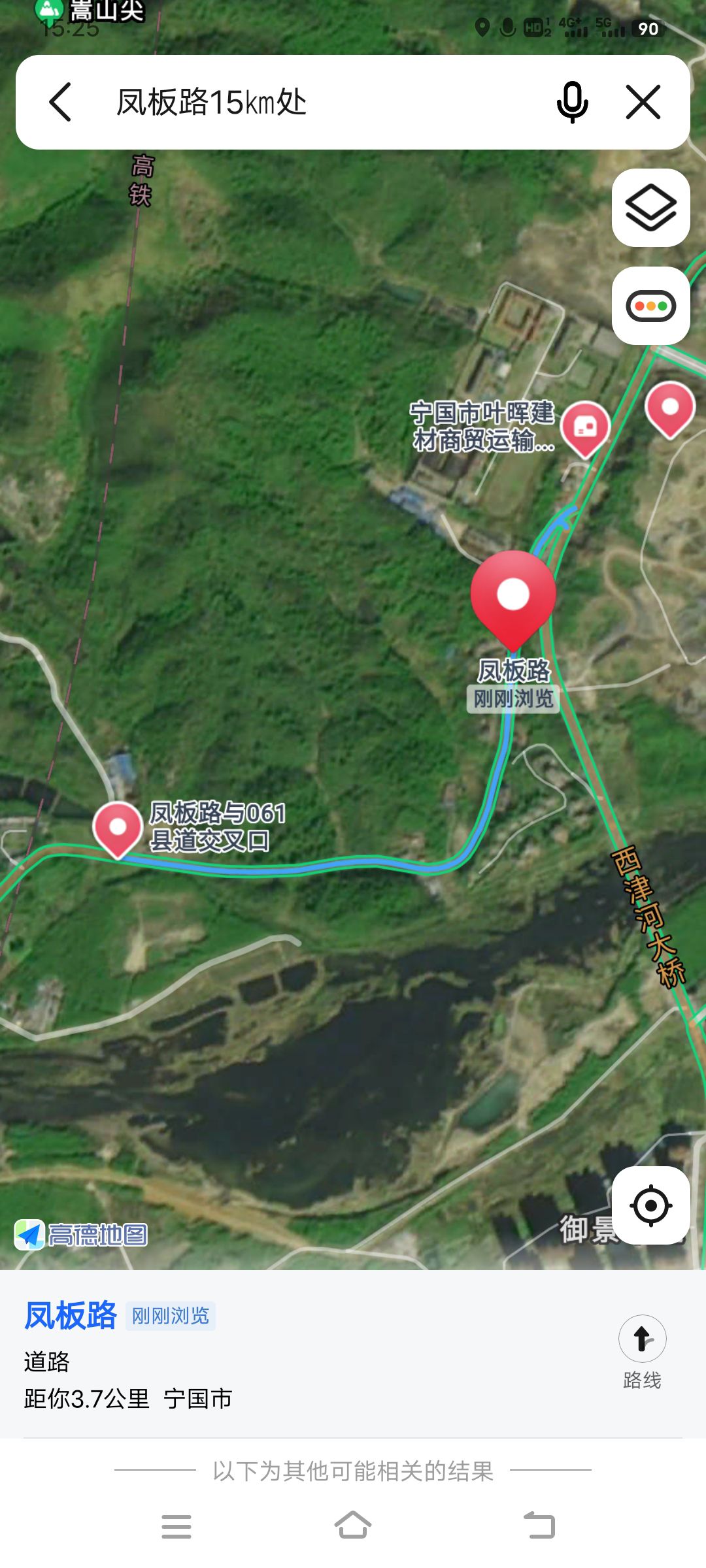The image size is (706, 1568).
Task: Clear the search with the X
Action: click(x=643, y=103)
